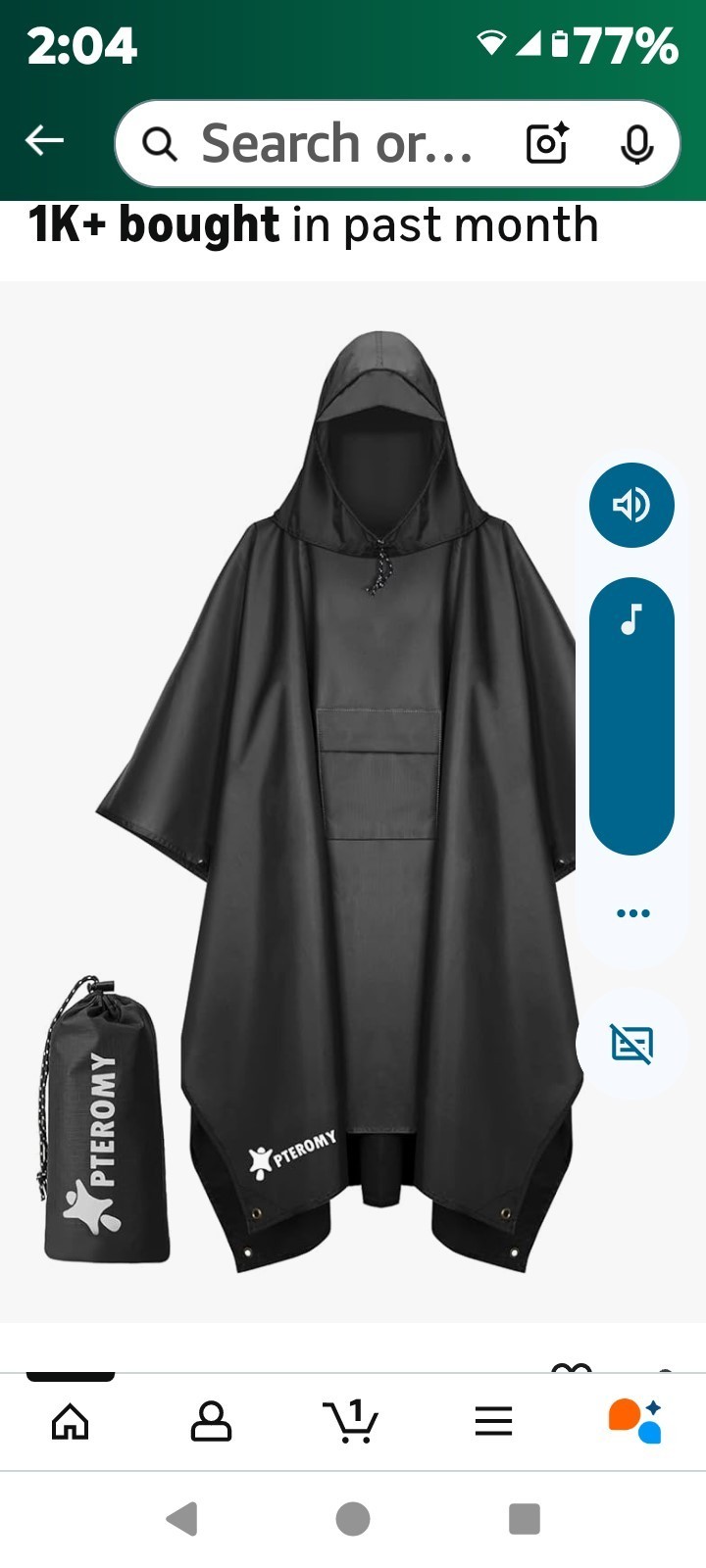The width and height of the screenshot is (706, 1568).
Task: Tap the magnifying glass search icon
Action: click(160, 143)
